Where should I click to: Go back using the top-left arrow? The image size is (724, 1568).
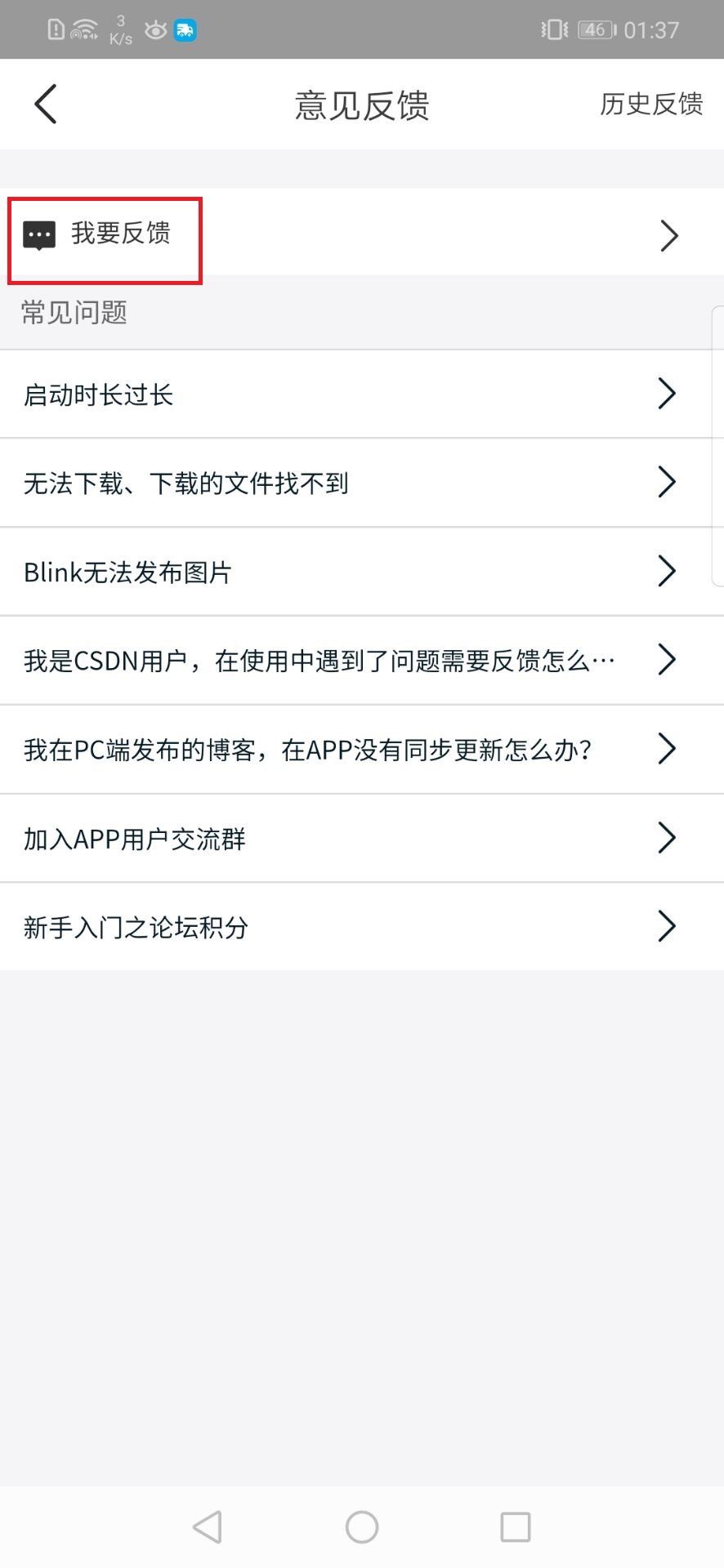pos(46,105)
